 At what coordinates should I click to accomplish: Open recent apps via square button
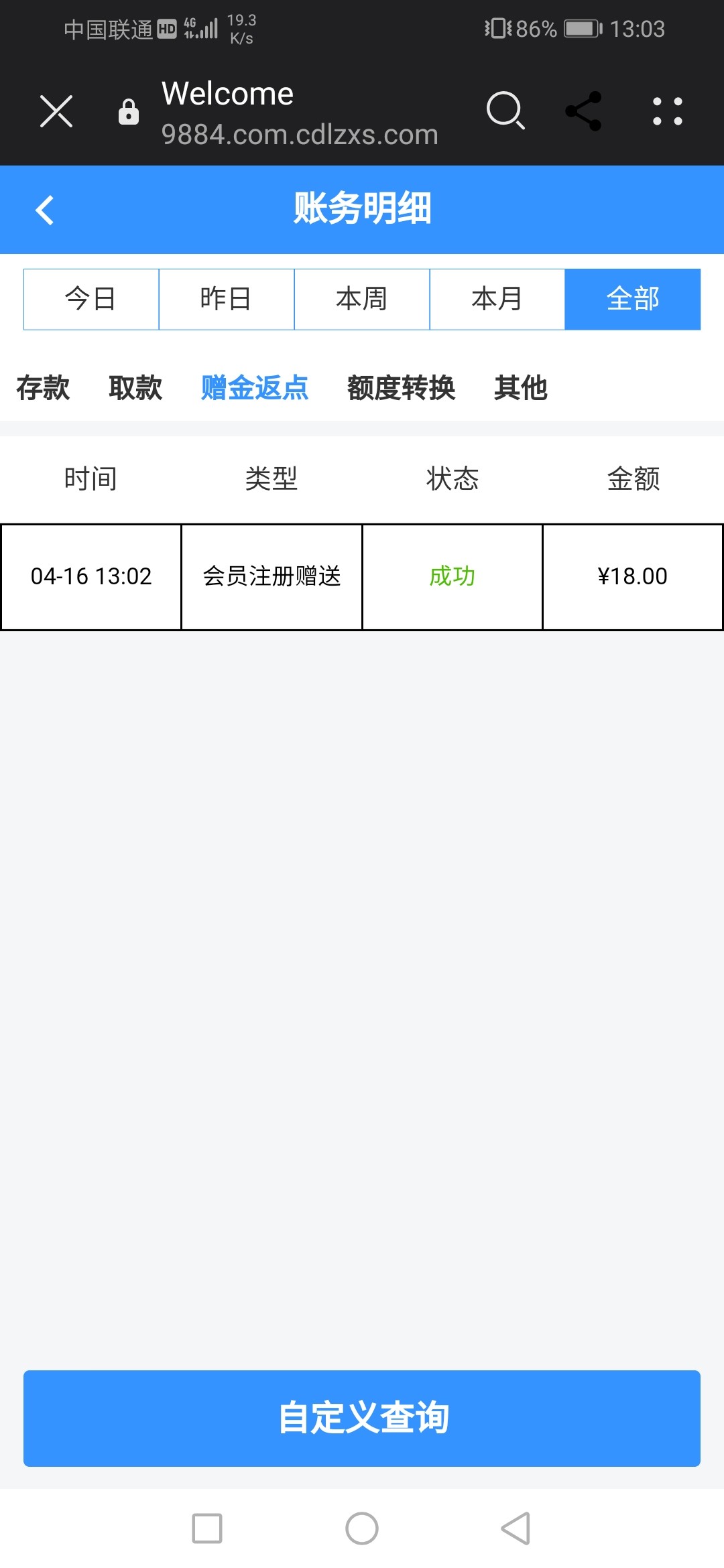[207, 1528]
